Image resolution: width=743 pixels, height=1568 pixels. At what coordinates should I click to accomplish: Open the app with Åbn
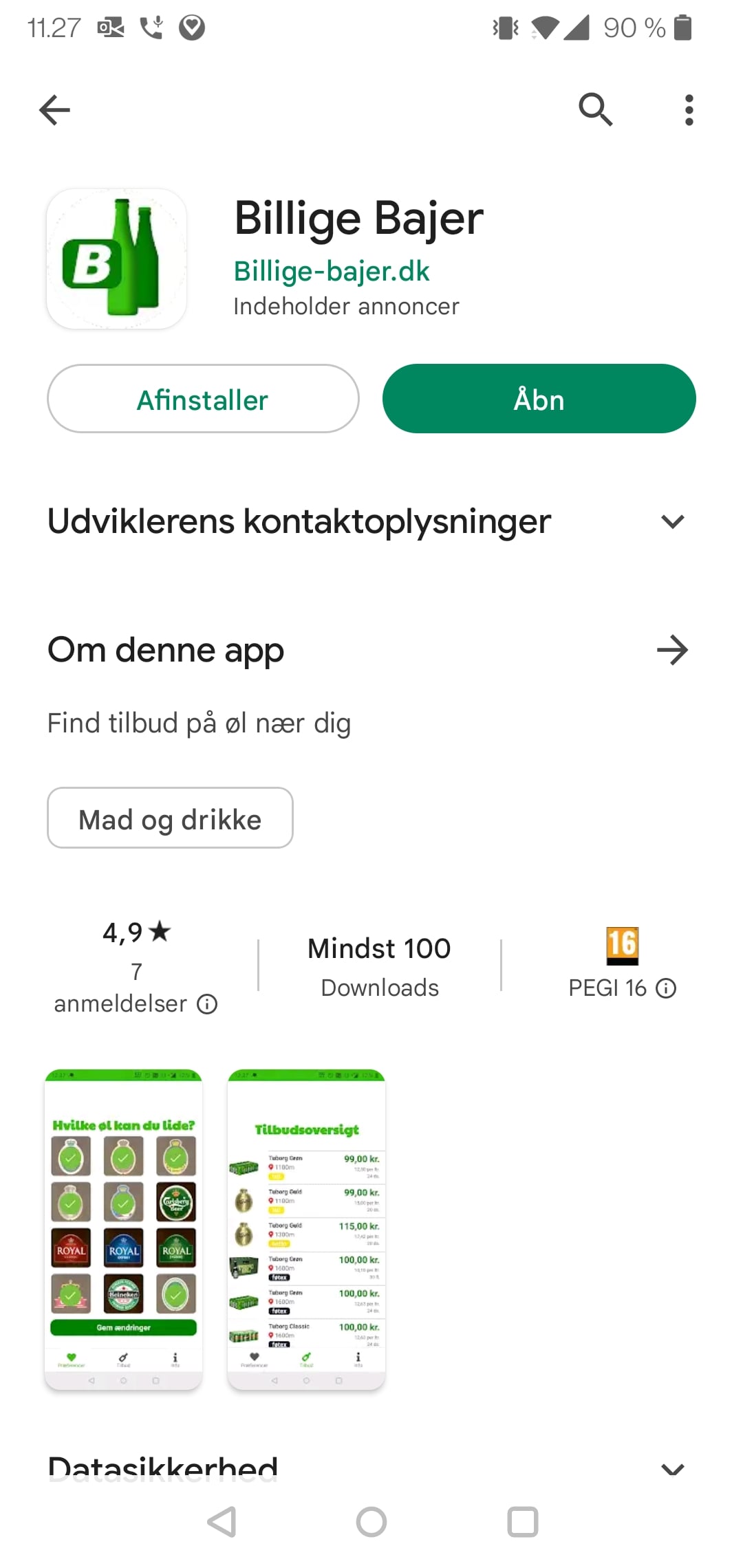[539, 399]
